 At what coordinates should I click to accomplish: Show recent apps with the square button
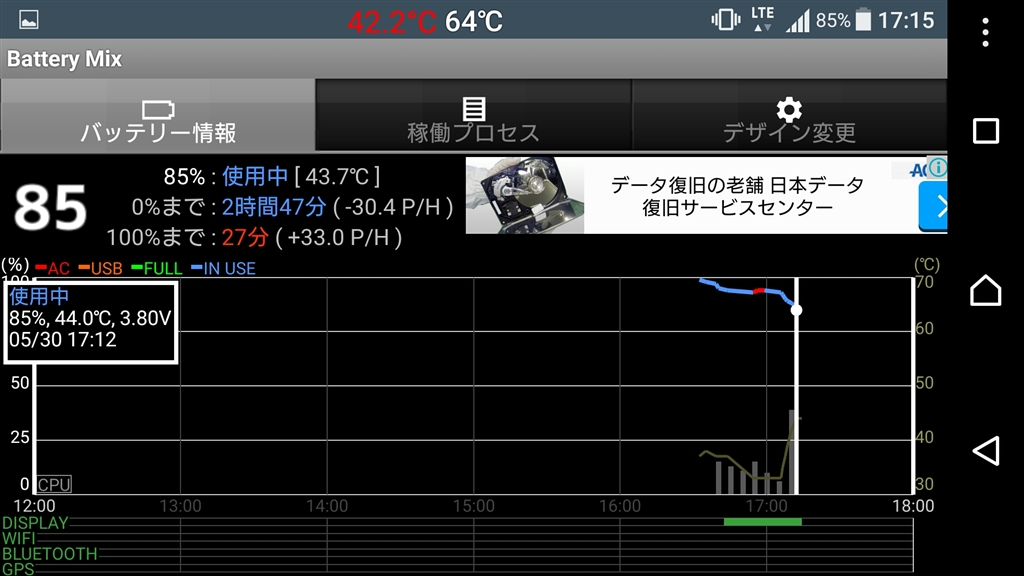(986, 131)
